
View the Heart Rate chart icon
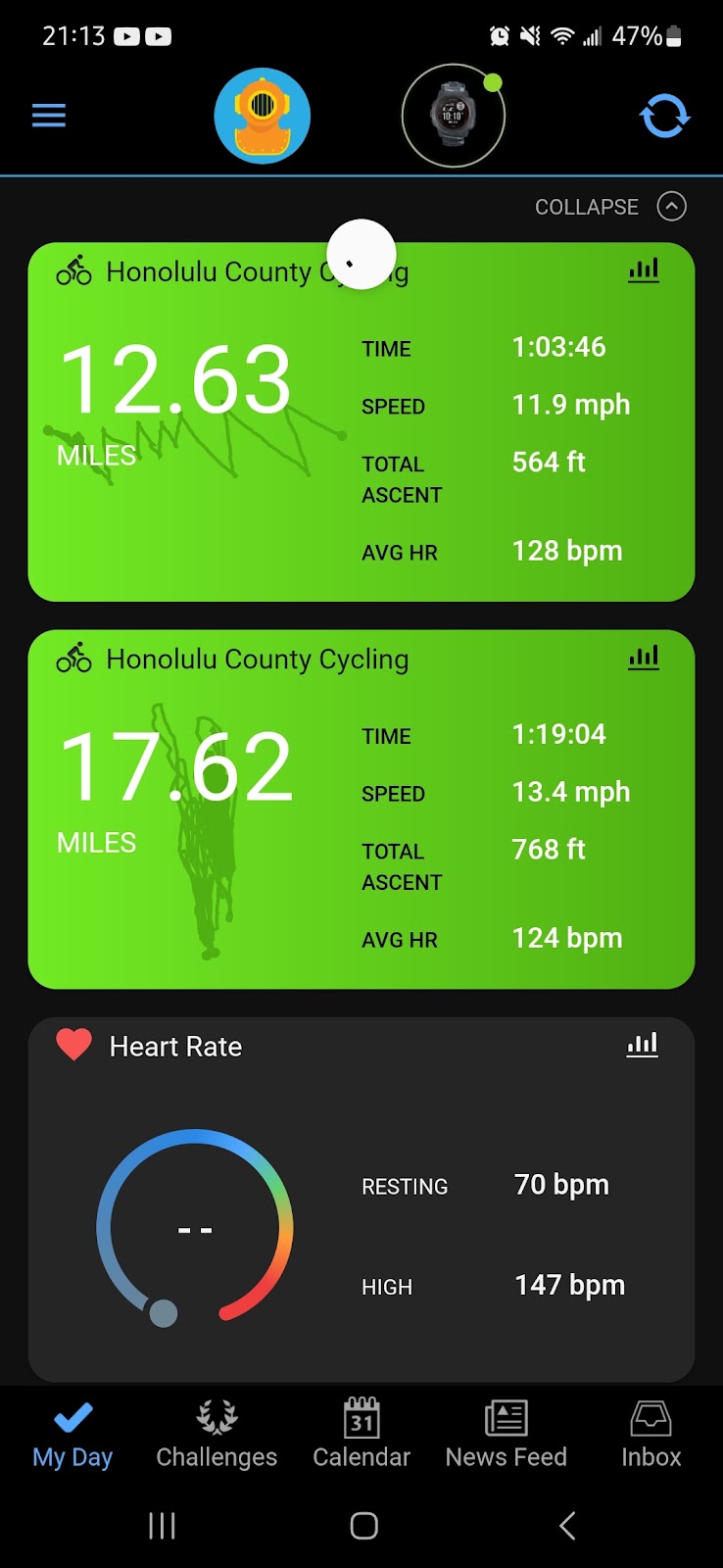(x=643, y=1045)
